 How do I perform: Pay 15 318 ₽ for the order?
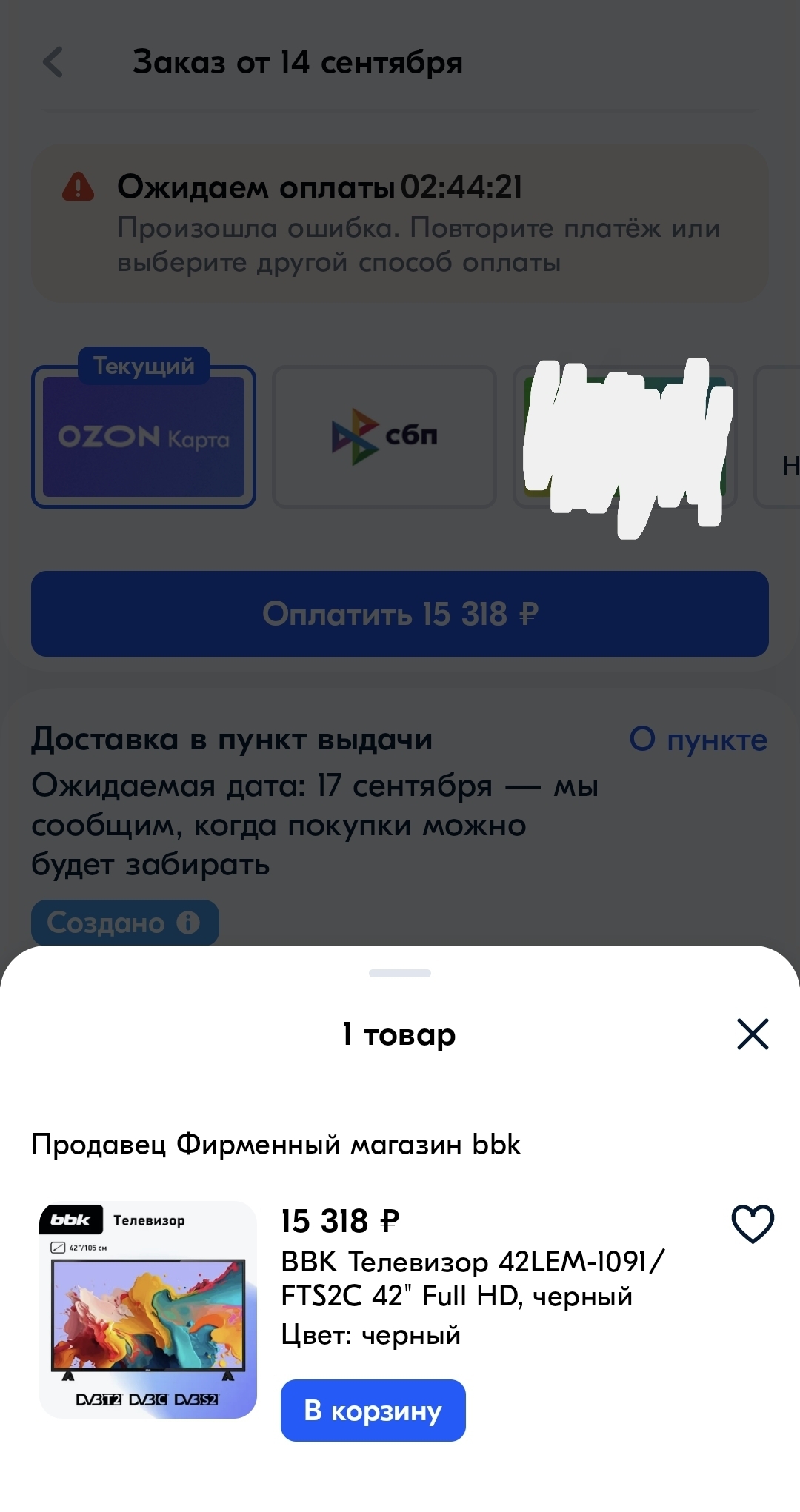point(400,614)
